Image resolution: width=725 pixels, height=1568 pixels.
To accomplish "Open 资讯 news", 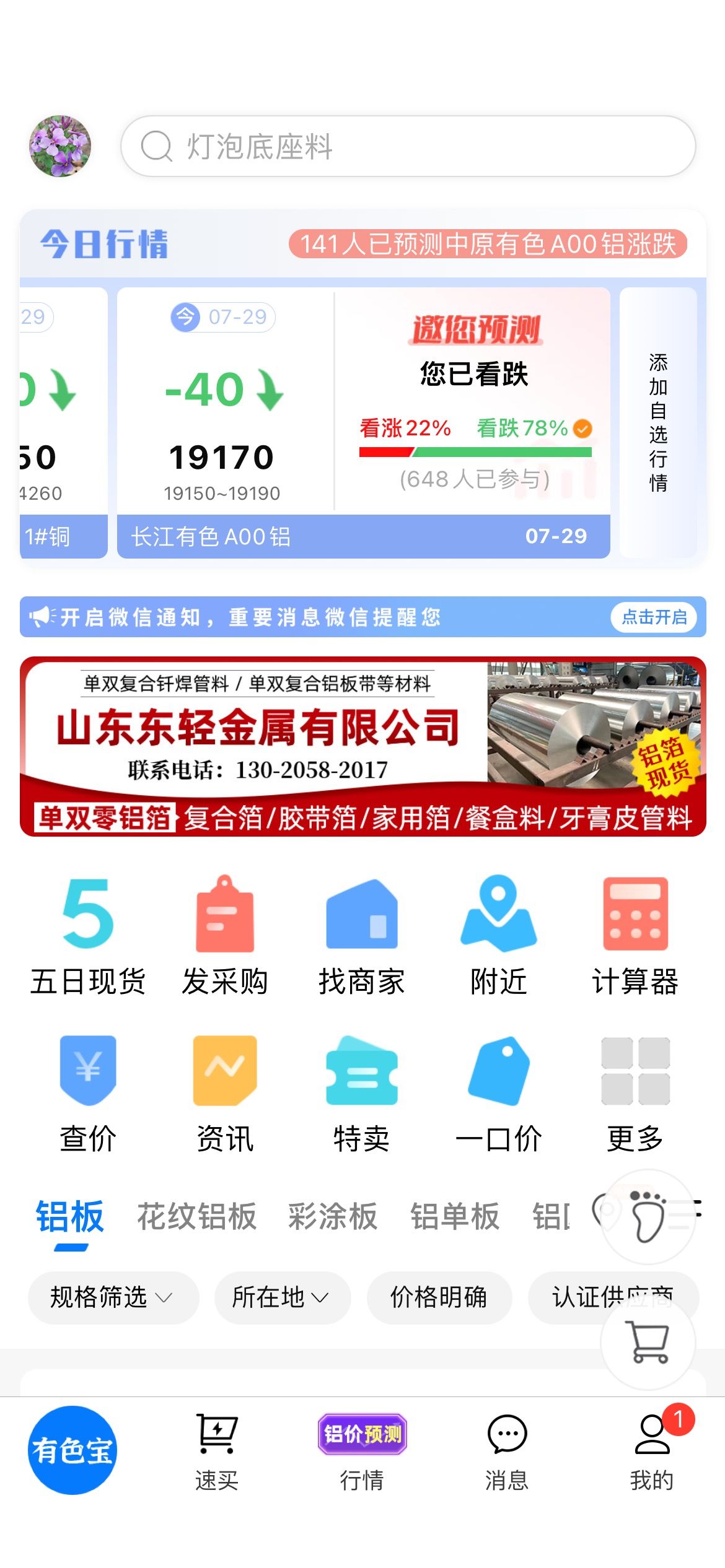I will point(225,1094).
